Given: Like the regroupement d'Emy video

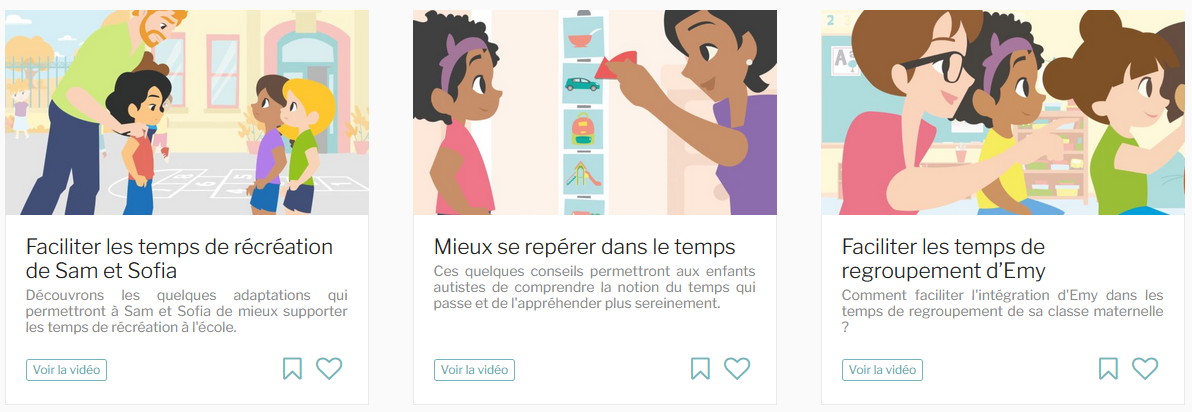Looking at the screenshot, I should 1145,369.
